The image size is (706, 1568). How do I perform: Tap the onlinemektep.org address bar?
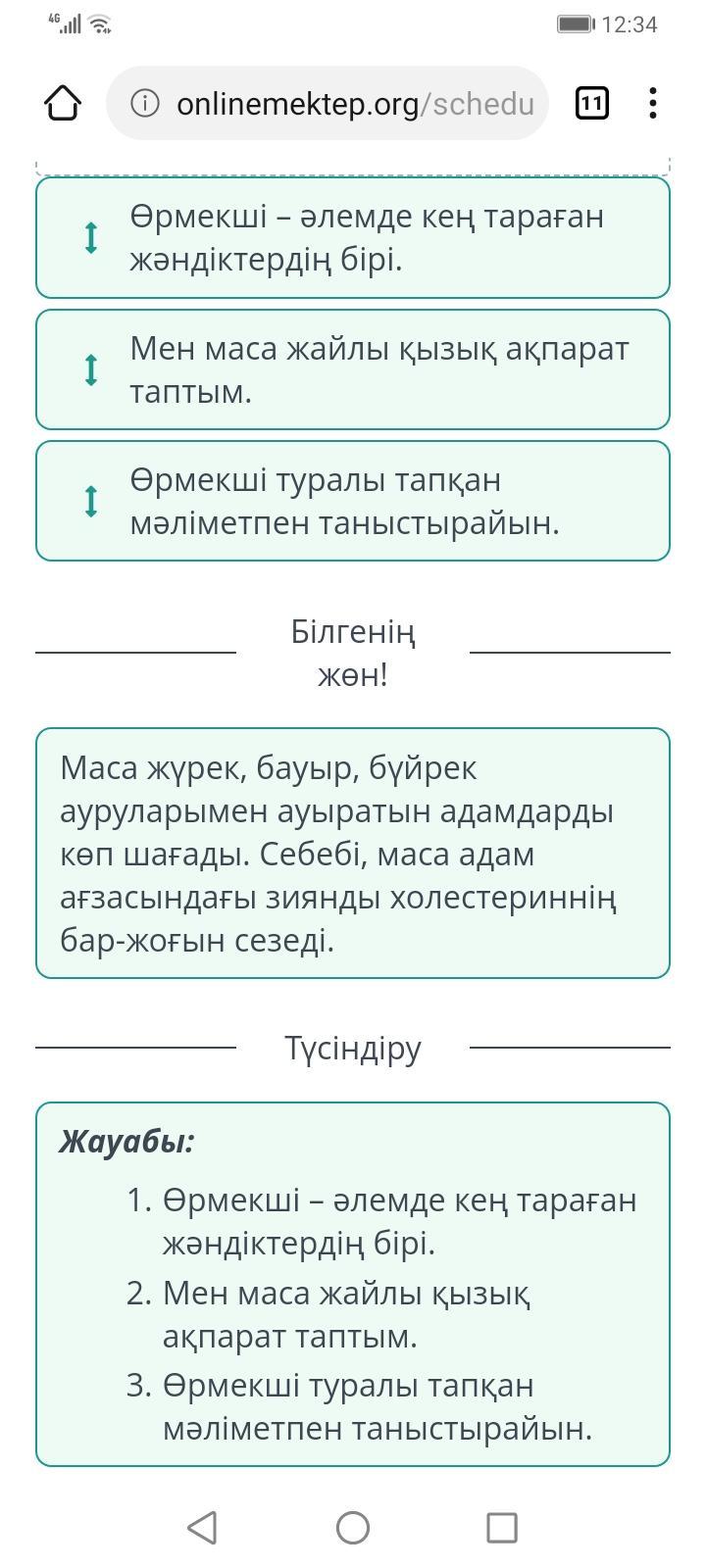point(327,103)
